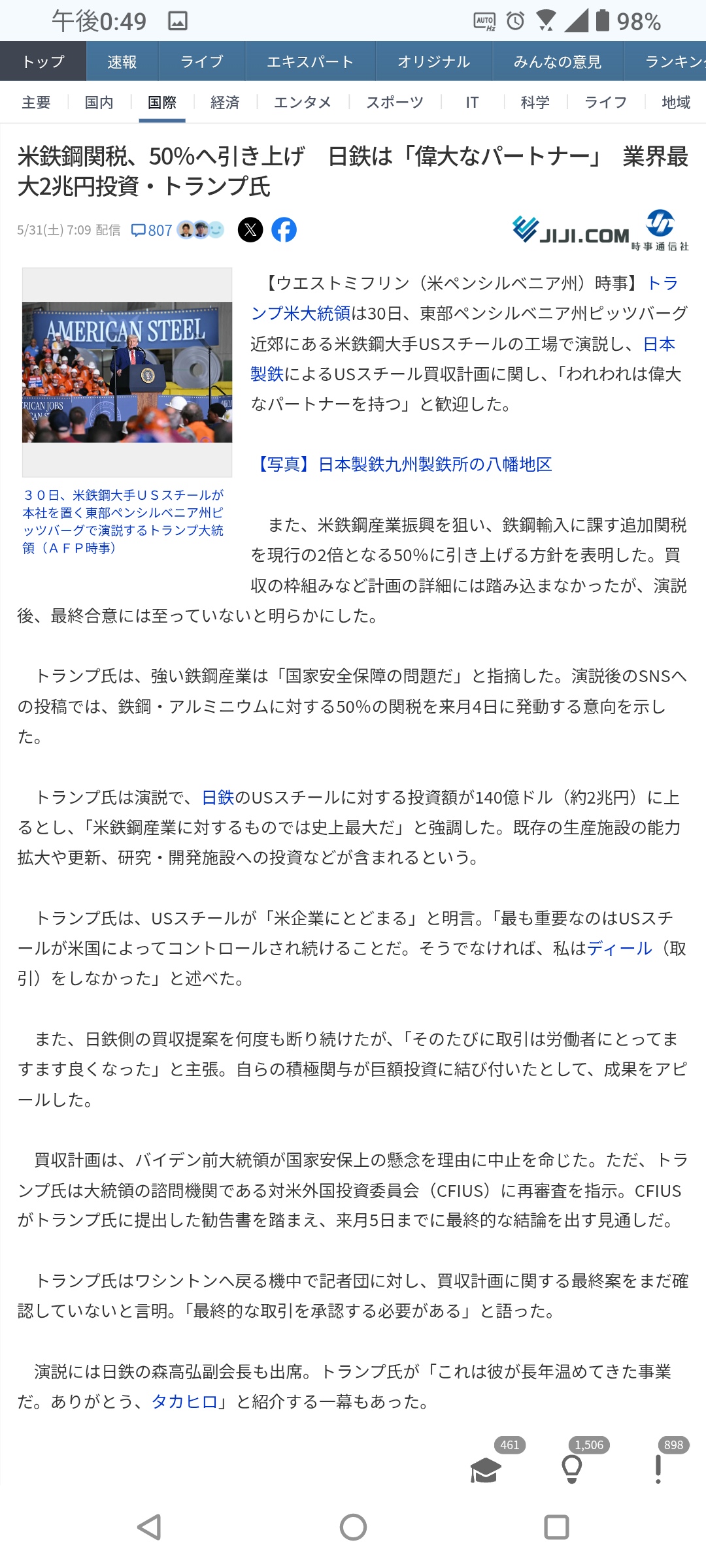Open the トップ tab
Viewport: 706px width, 1568px height.
click(x=43, y=61)
